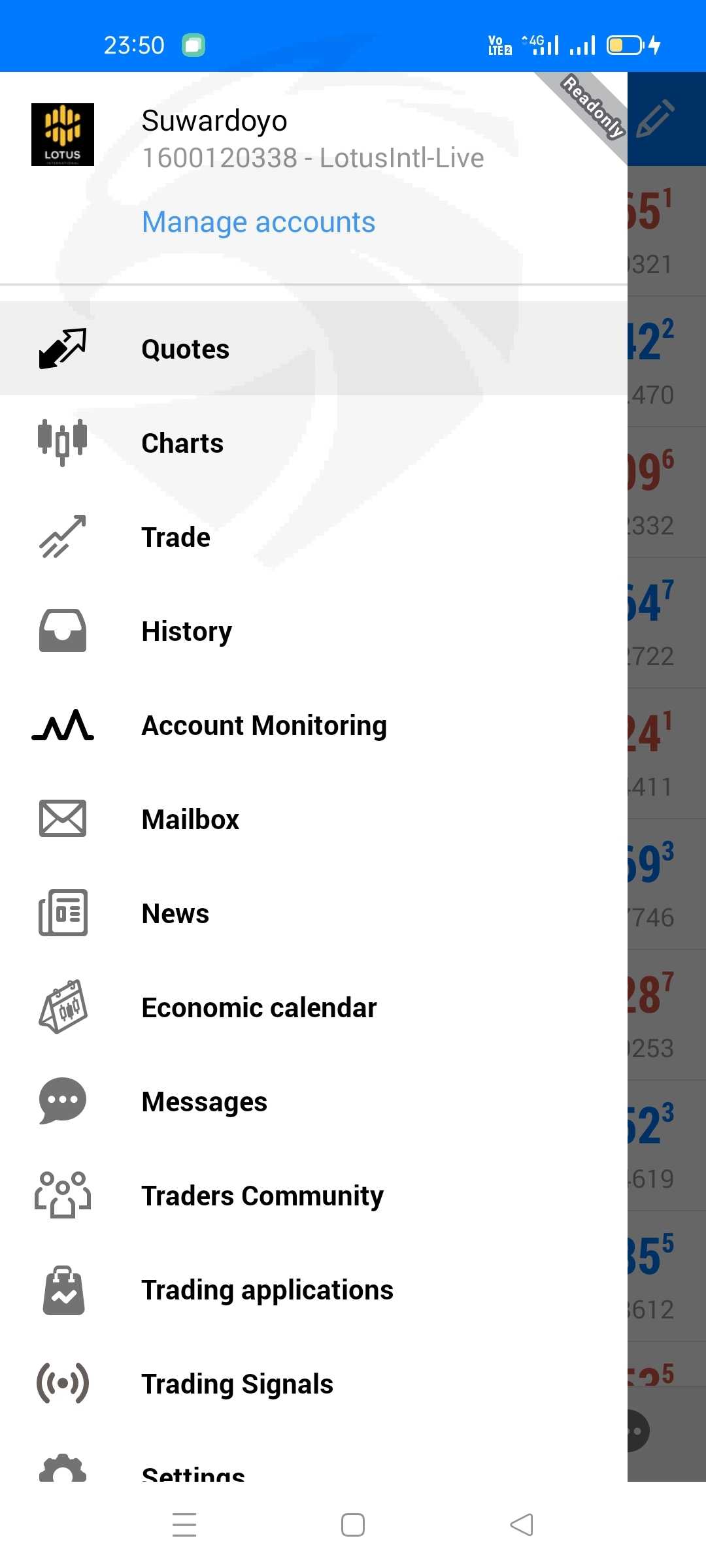
Task: Select the Trade menu item
Action: click(314, 537)
